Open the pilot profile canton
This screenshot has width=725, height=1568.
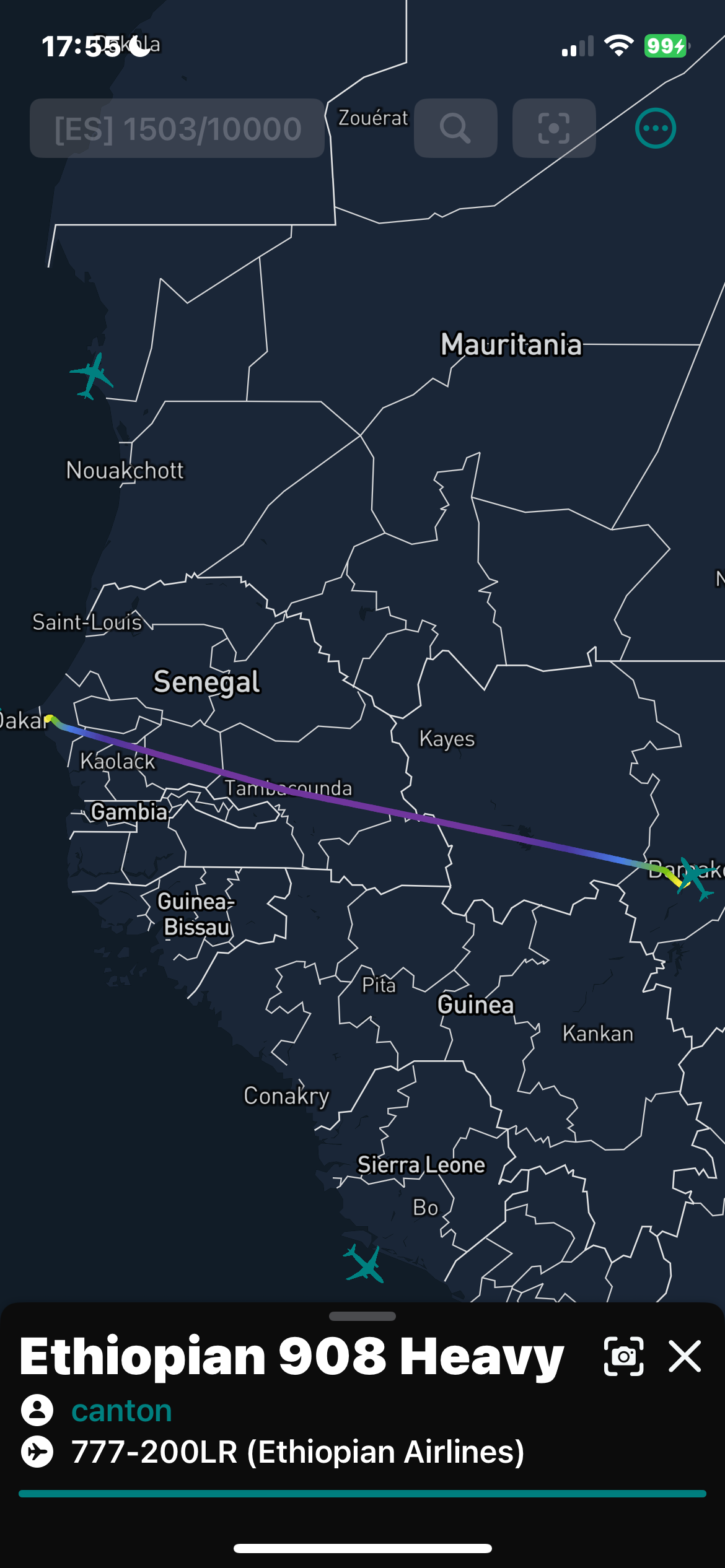tap(121, 1411)
